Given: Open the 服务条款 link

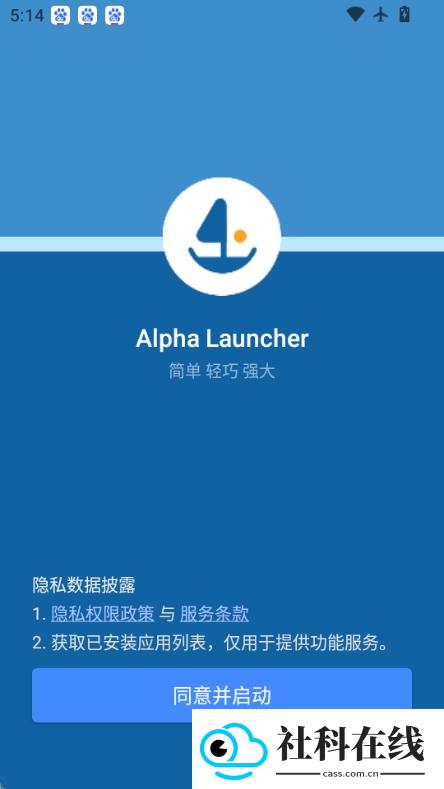Looking at the screenshot, I should point(214,614).
